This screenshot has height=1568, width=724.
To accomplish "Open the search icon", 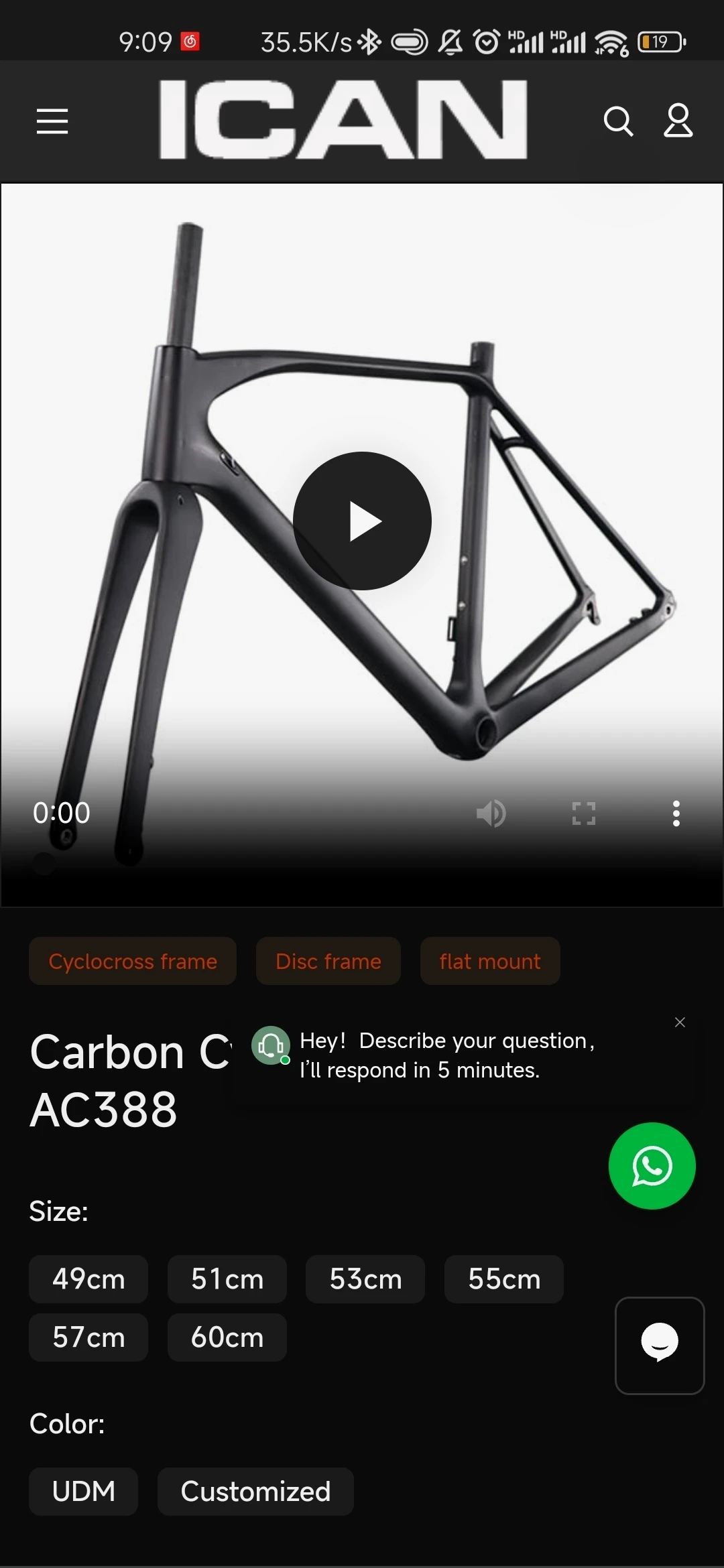I will pyautogui.click(x=617, y=121).
